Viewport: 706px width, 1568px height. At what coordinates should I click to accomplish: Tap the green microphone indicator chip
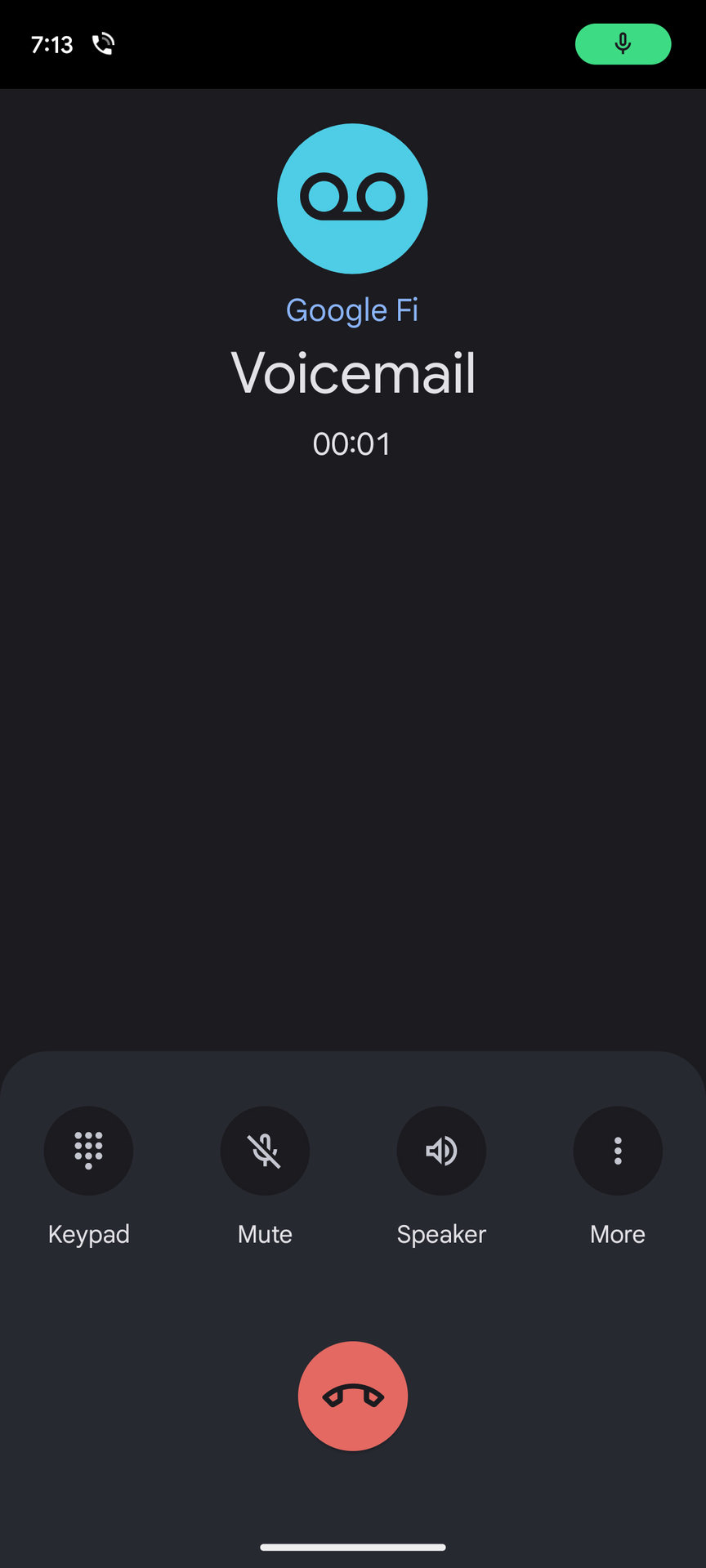(623, 44)
